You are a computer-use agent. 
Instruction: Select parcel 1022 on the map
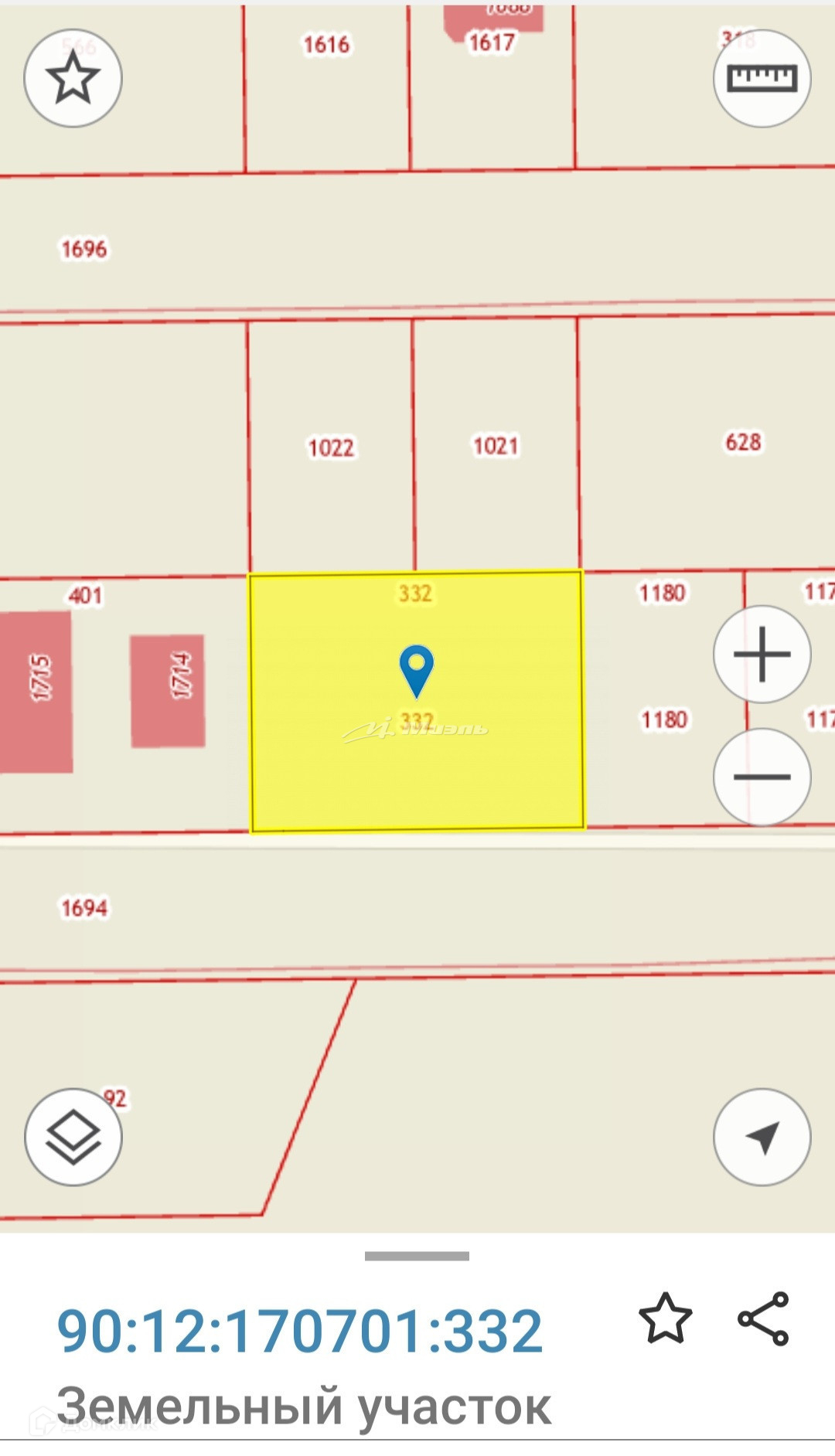(x=331, y=447)
